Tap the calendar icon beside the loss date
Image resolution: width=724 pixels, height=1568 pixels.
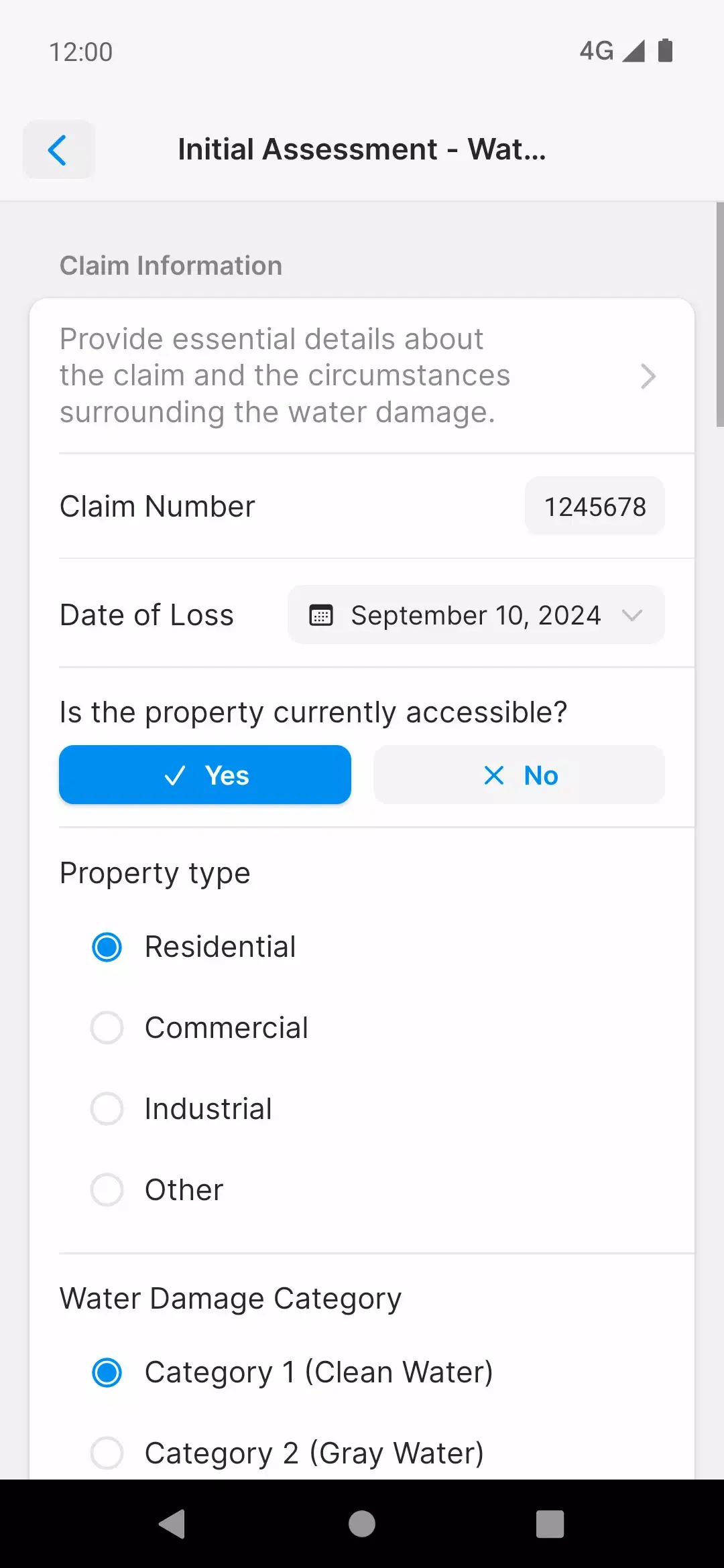pos(322,614)
